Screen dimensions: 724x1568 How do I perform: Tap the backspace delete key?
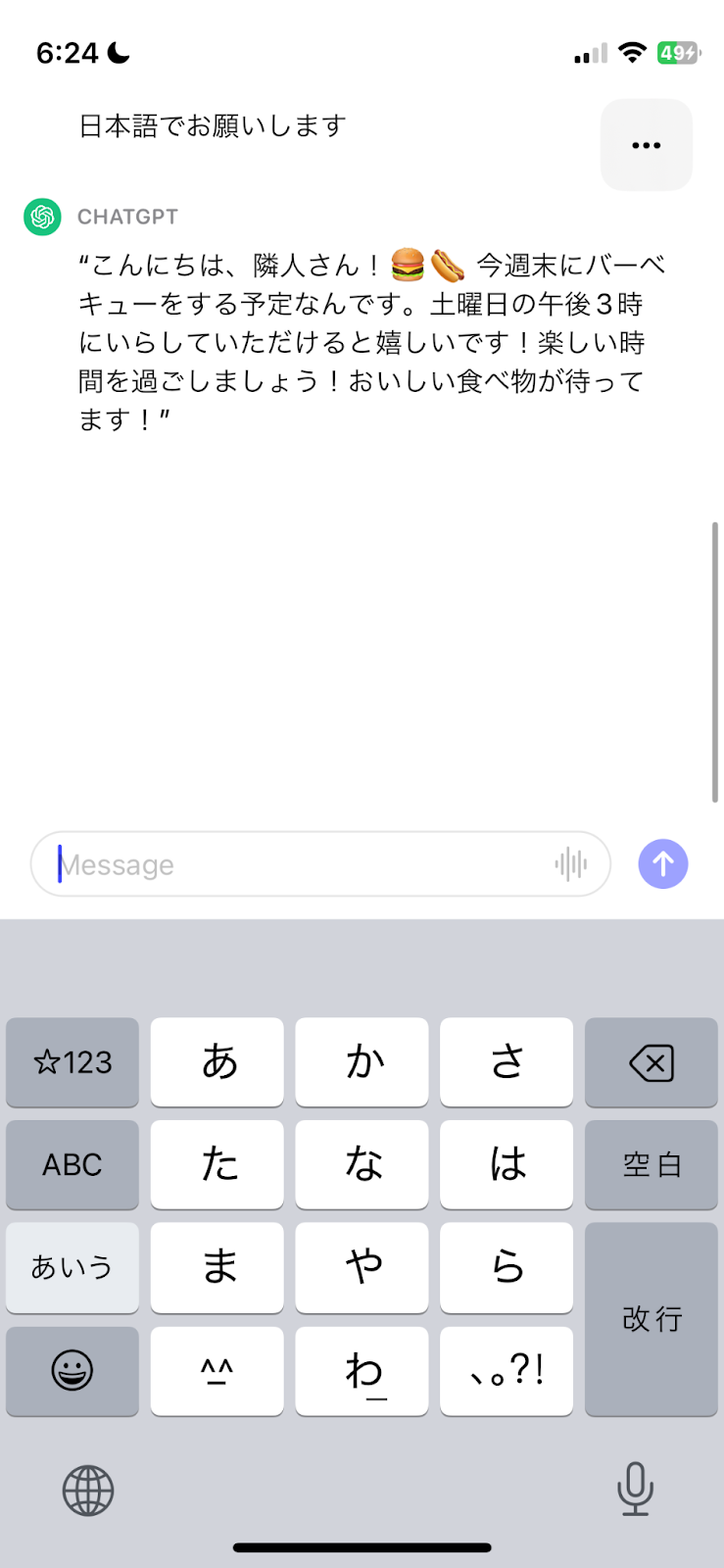(x=652, y=1062)
